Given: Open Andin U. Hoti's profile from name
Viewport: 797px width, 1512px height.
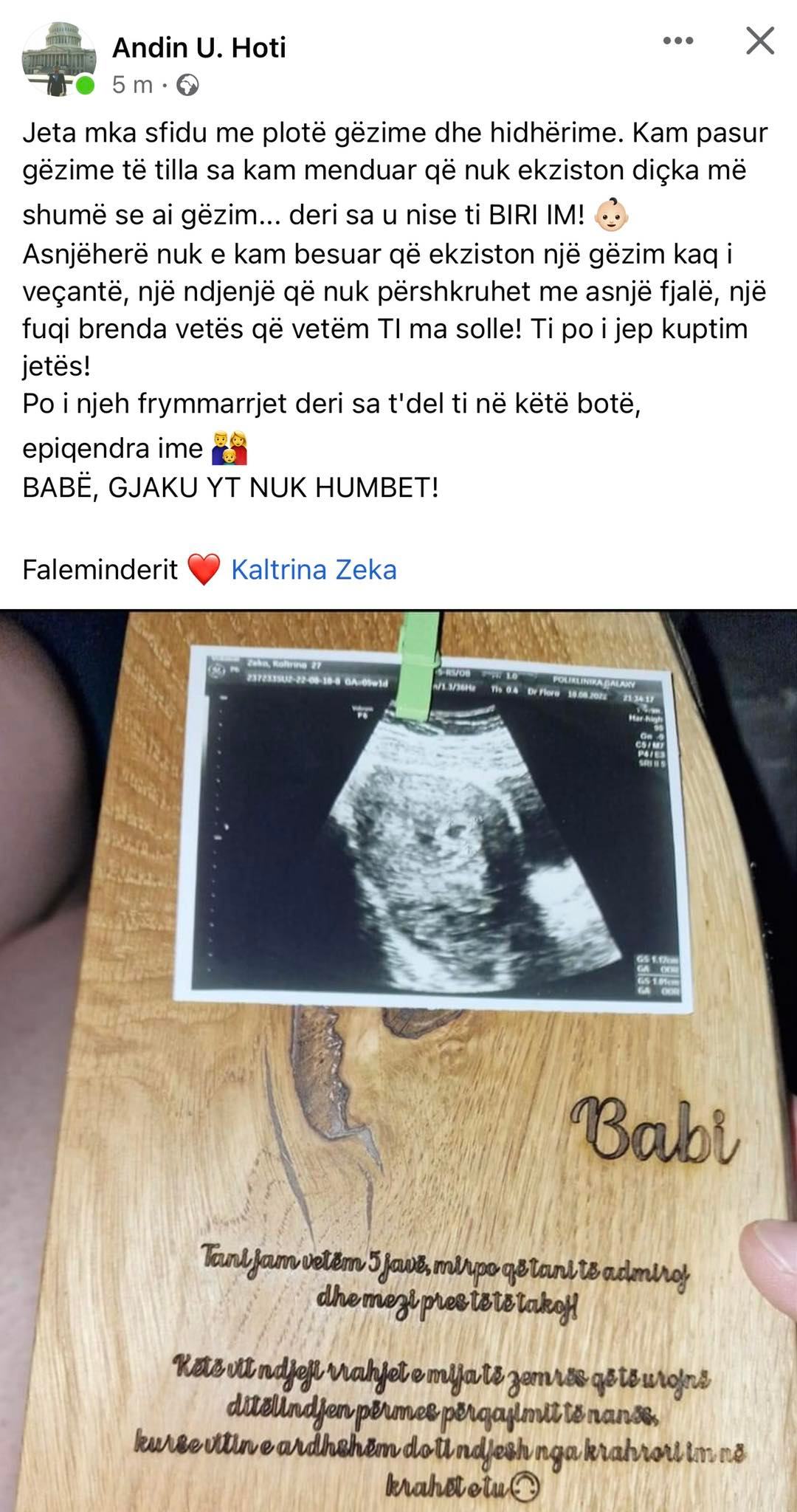Looking at the screenshot, I should pos(199,48).
